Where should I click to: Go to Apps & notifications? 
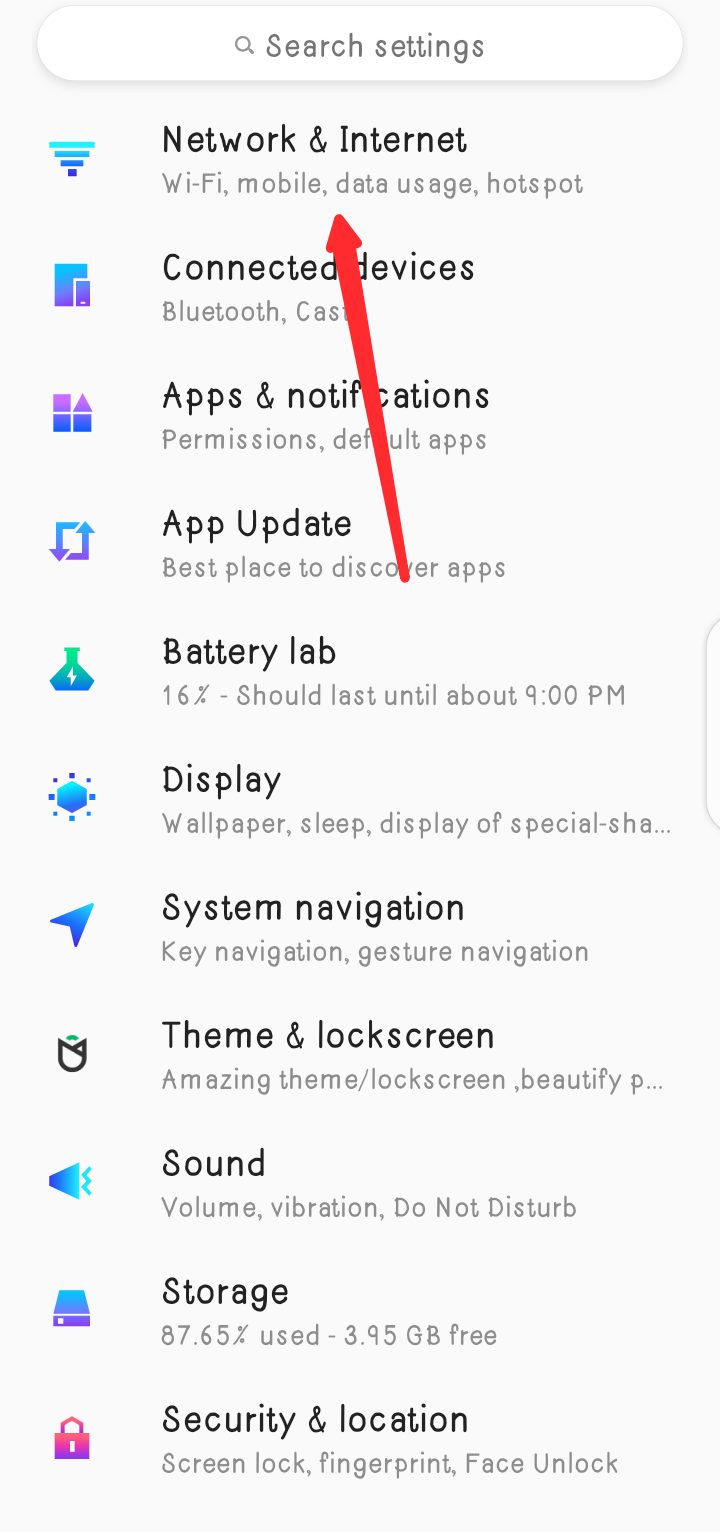[360, 416]
